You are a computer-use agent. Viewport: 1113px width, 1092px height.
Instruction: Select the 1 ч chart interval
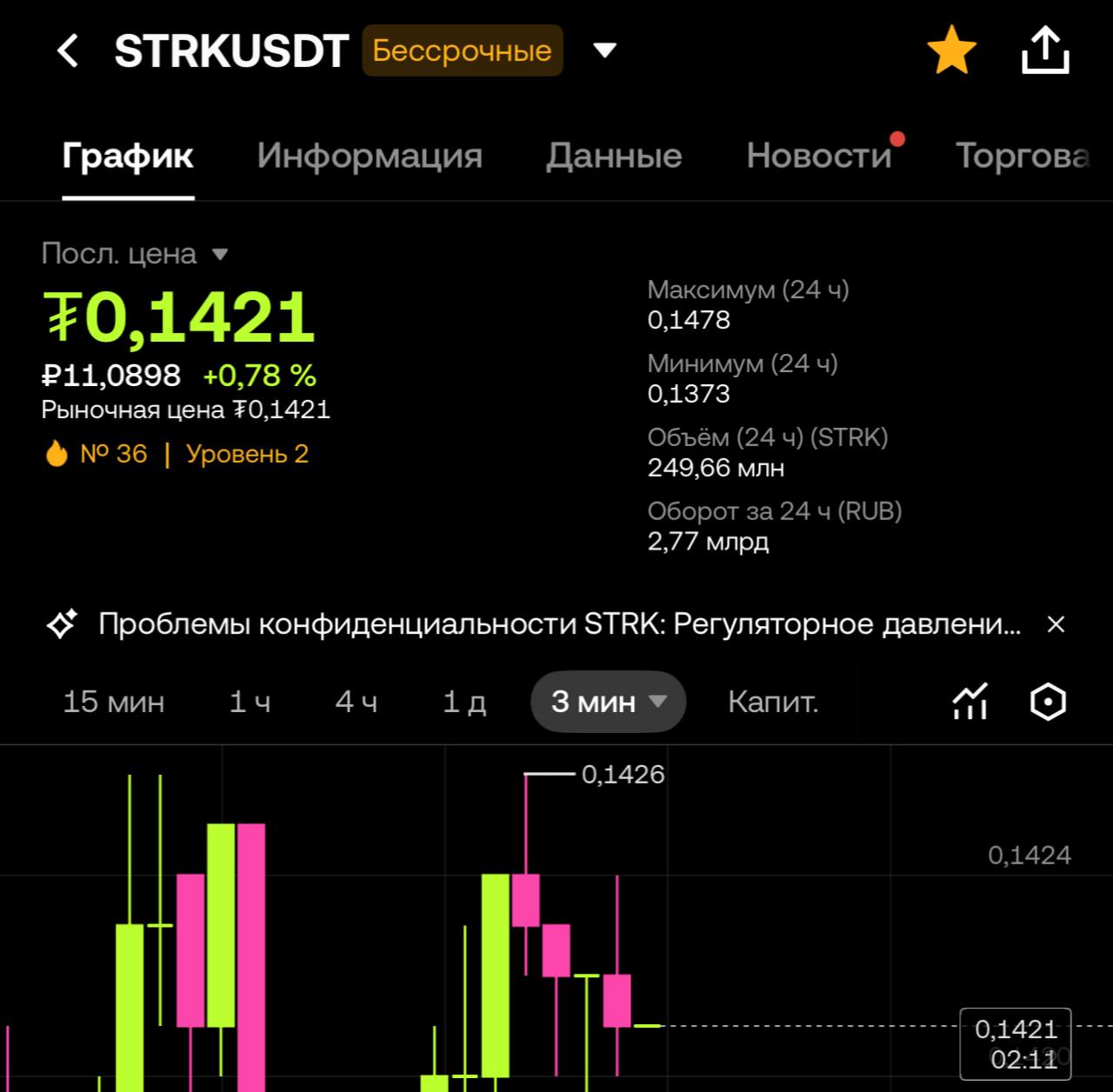click(250, 702)
